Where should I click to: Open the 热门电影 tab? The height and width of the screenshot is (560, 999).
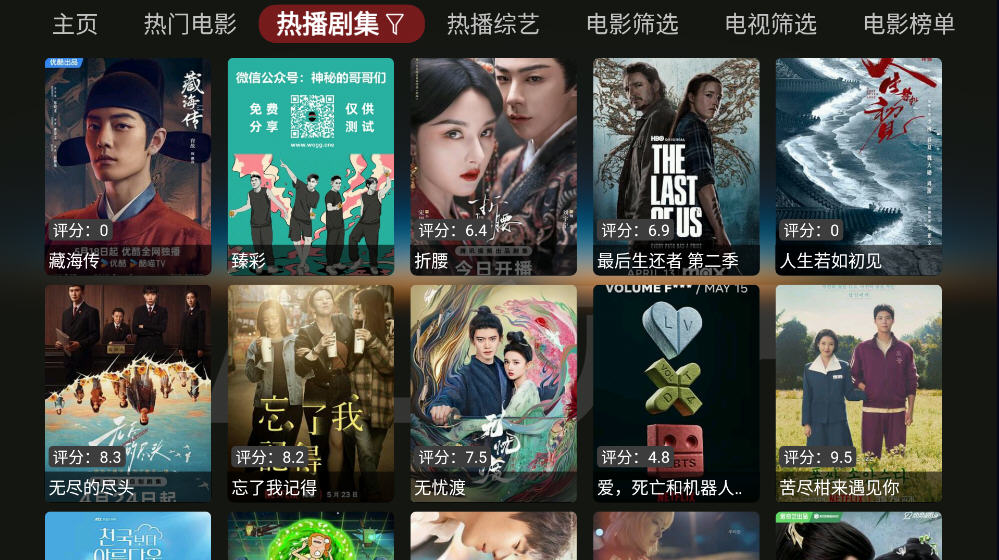tap(190, 24)
